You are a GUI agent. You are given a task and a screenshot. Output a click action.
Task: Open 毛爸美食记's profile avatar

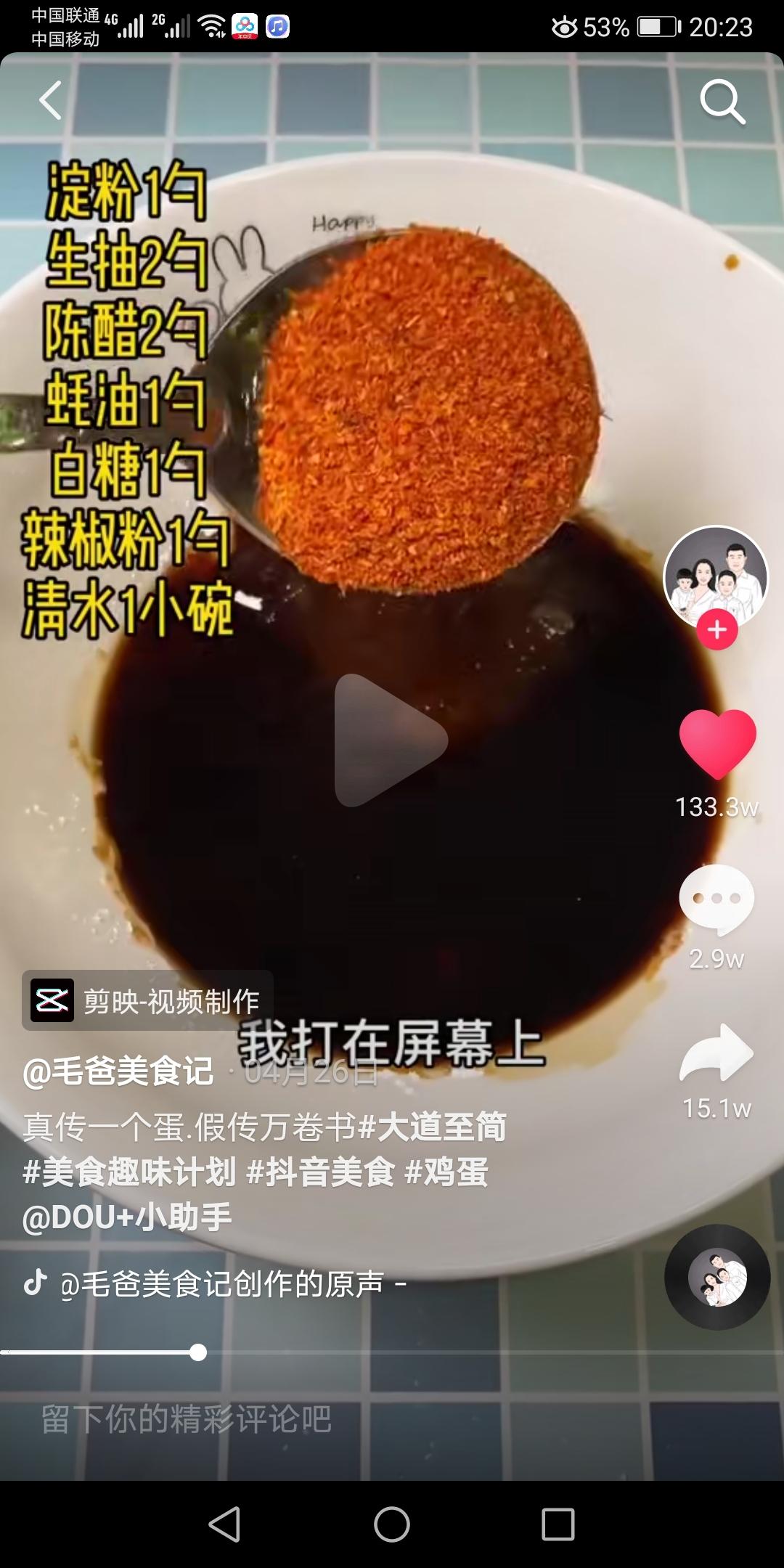pyautogui.click(x=716, y=576)
